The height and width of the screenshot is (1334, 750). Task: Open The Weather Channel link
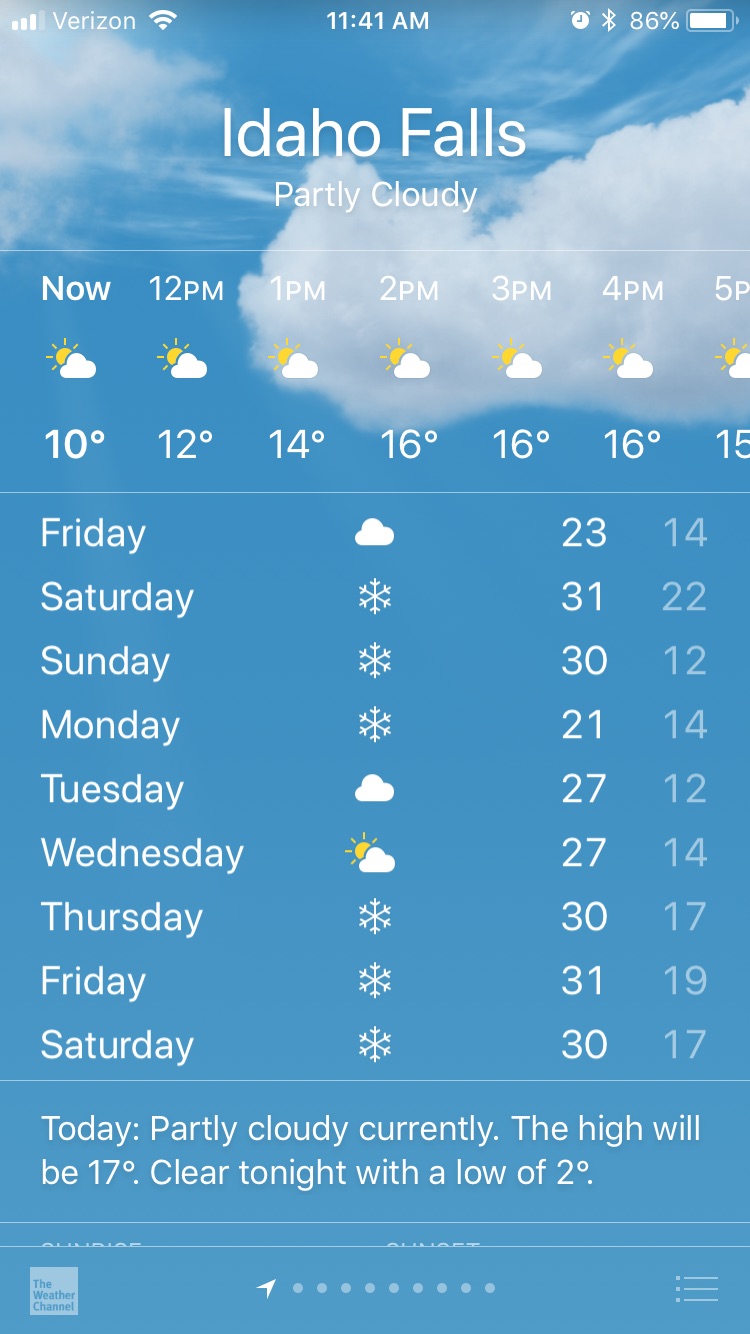pos(54,1290)
